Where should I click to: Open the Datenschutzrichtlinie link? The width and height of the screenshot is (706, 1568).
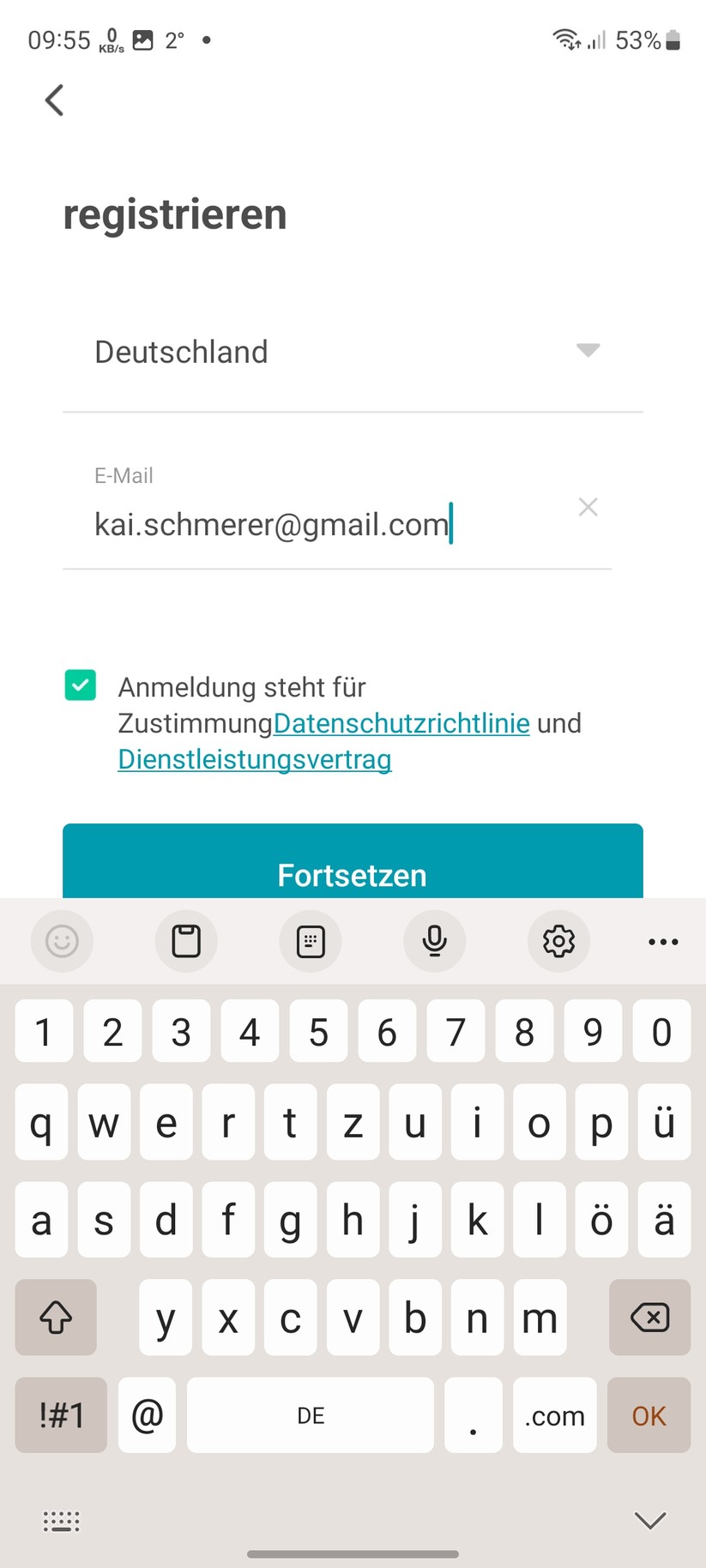coord(401,723)
